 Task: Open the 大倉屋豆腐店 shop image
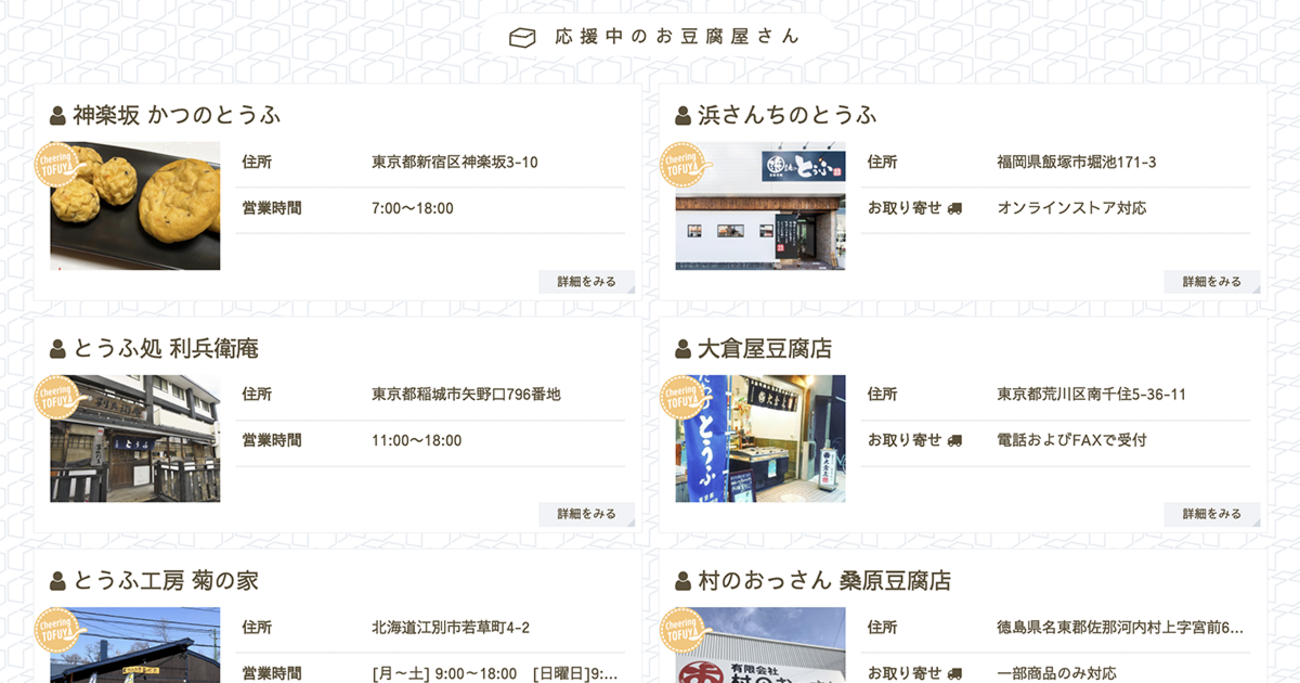tap(760, 438)
